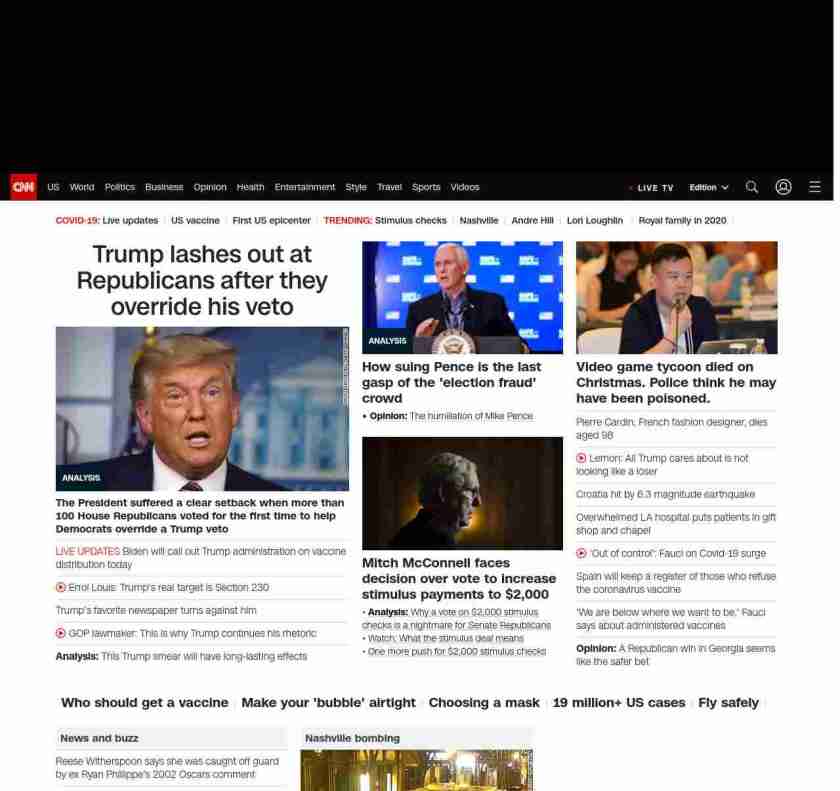Open the search magnifier icon
The width and height of the screenshot is (840, 791).
coord(752,187)
